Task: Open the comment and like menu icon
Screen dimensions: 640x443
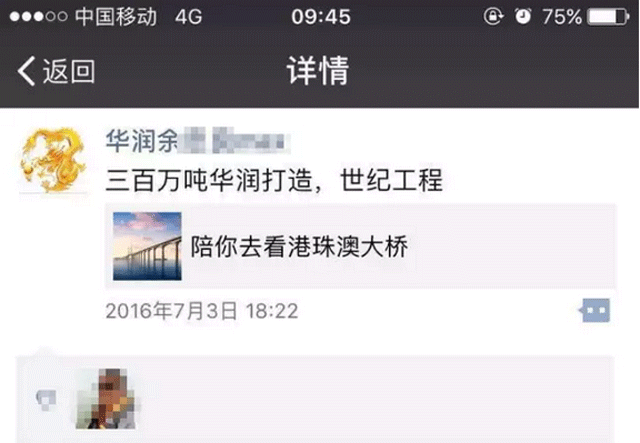Action: coord(596,311)
